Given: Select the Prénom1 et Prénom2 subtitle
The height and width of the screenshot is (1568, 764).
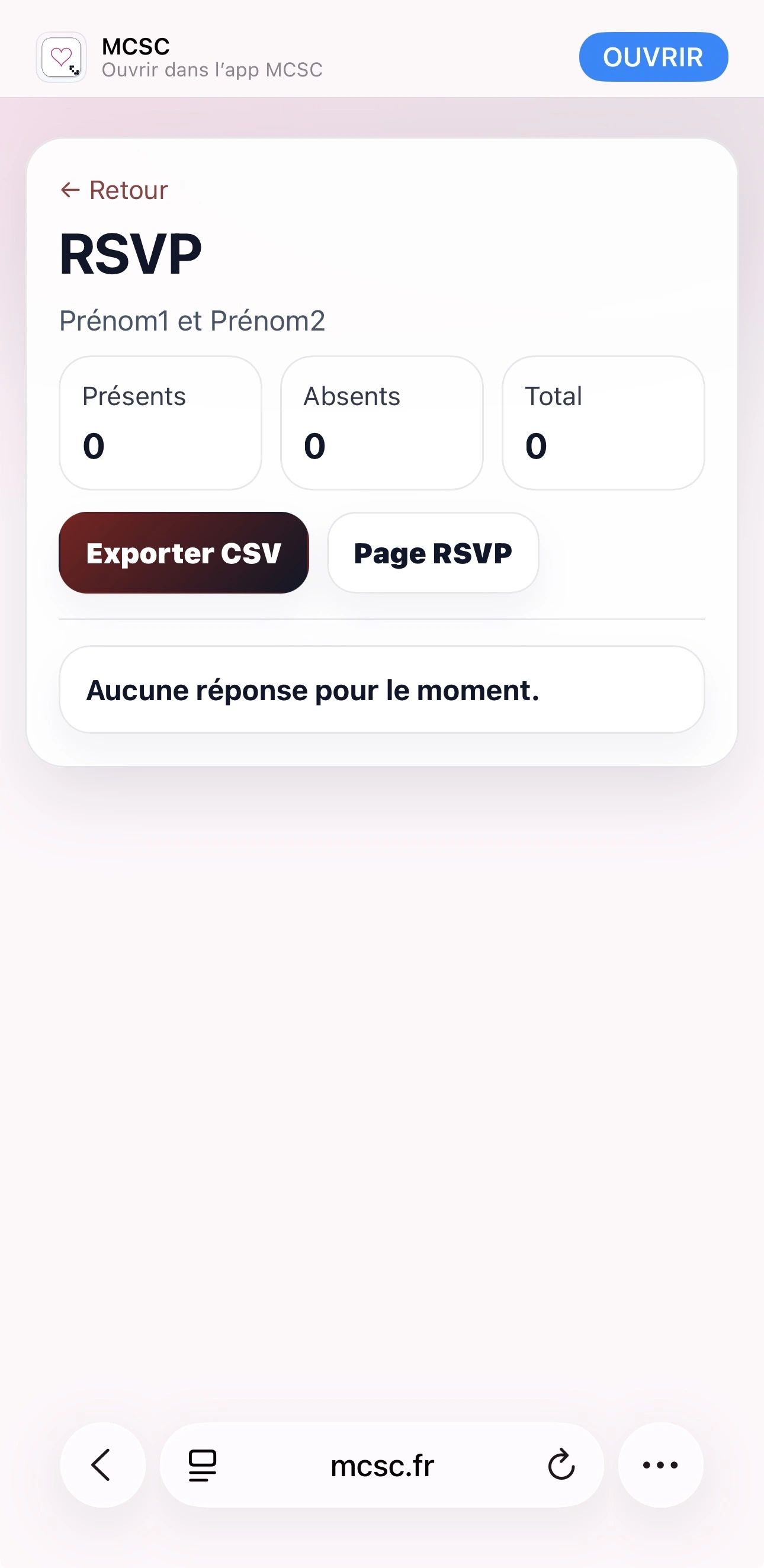Looking at the screenshot, I should 192,321.
